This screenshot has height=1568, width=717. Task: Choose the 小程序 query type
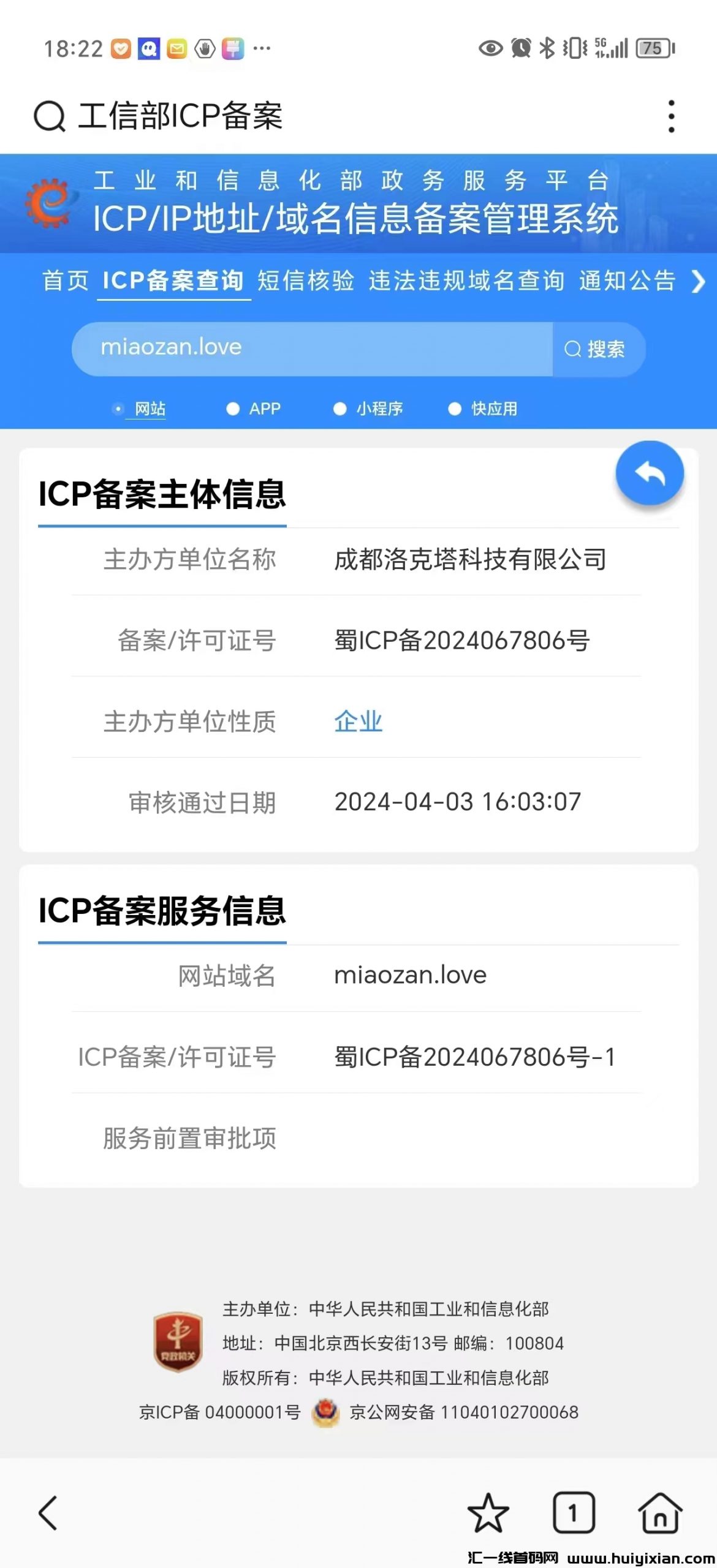point(368,409)
